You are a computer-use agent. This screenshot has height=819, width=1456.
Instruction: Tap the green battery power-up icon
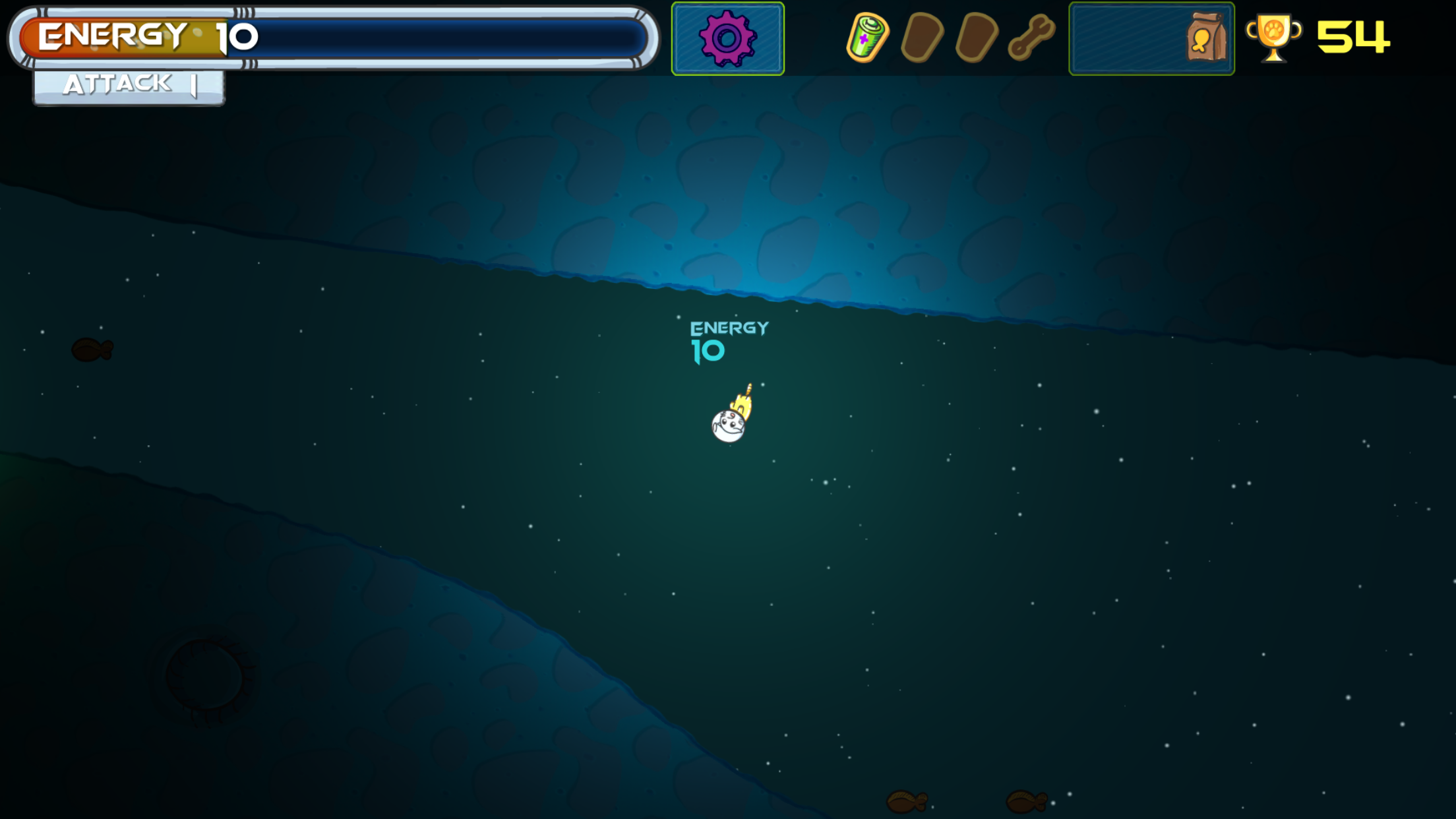point(867,38)
